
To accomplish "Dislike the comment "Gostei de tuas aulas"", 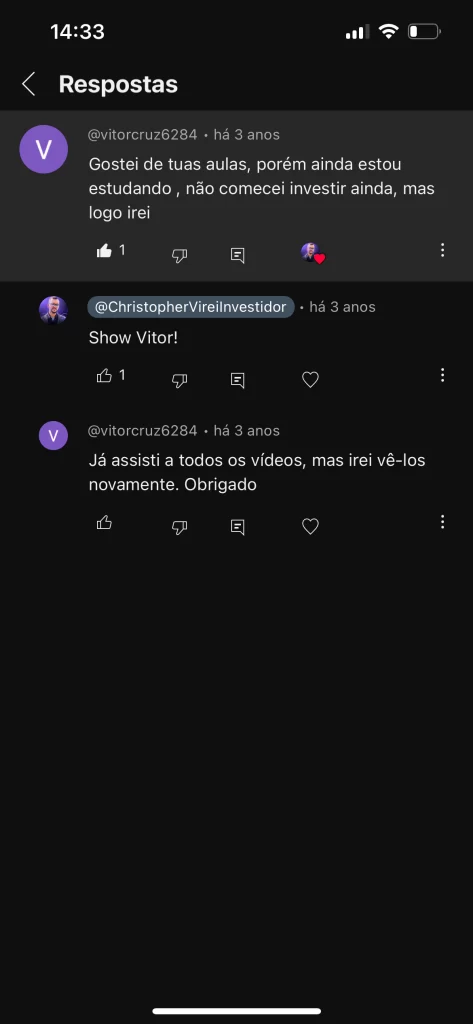I will [x=180, y=255].
